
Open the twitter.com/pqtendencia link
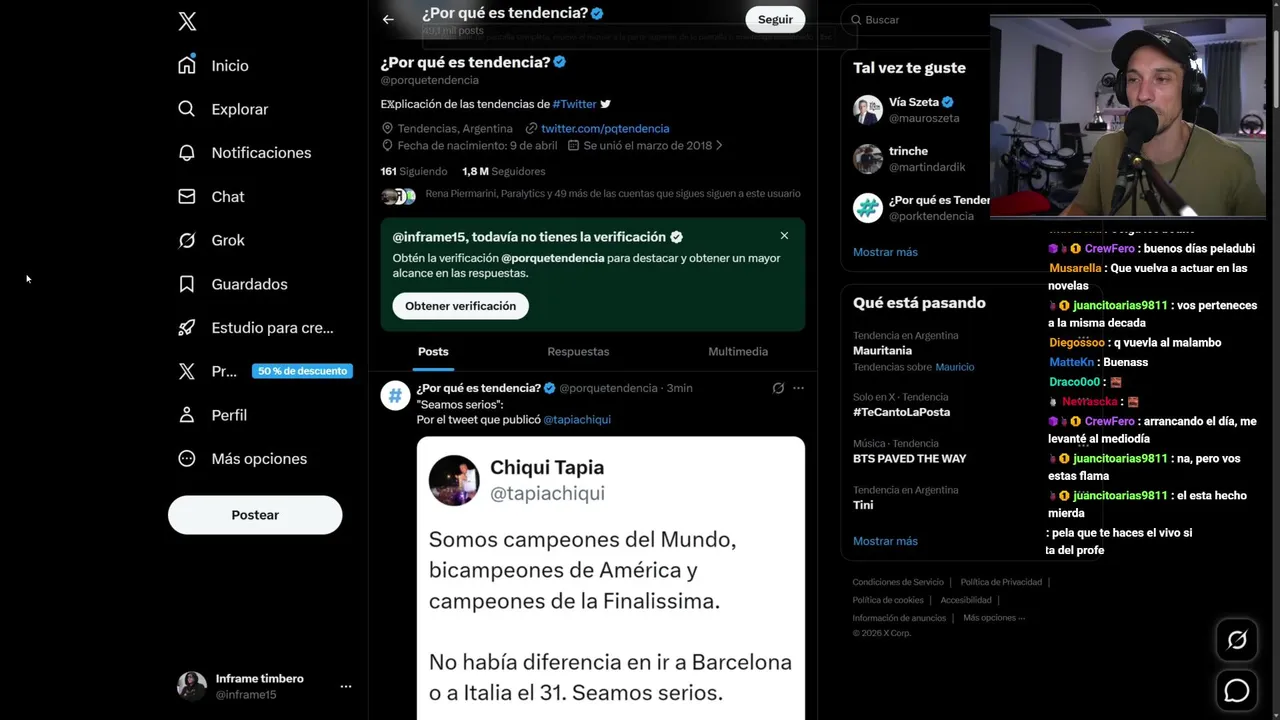(x=605, y=128)
